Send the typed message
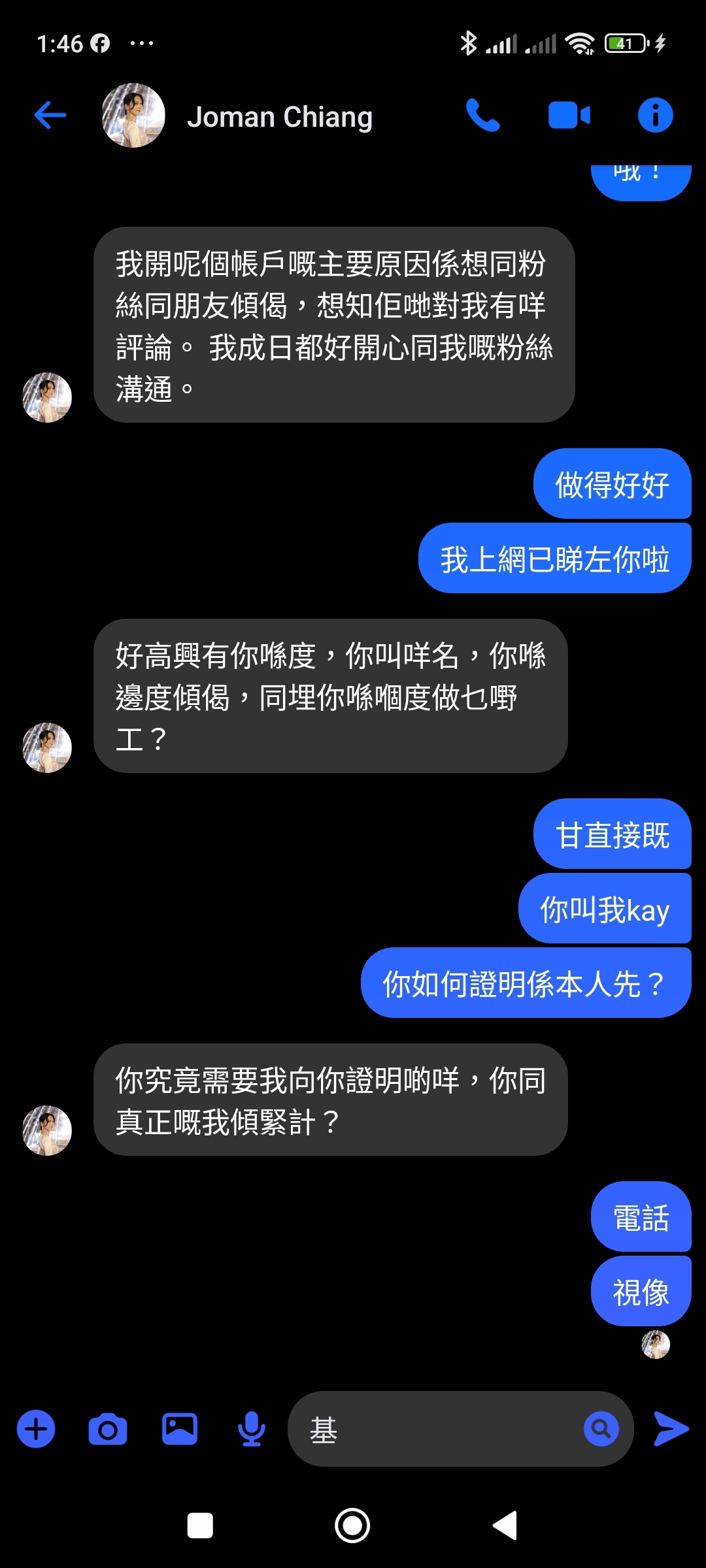The height and width of the screenshot is (1568, 706). (x=671, y=1428)
